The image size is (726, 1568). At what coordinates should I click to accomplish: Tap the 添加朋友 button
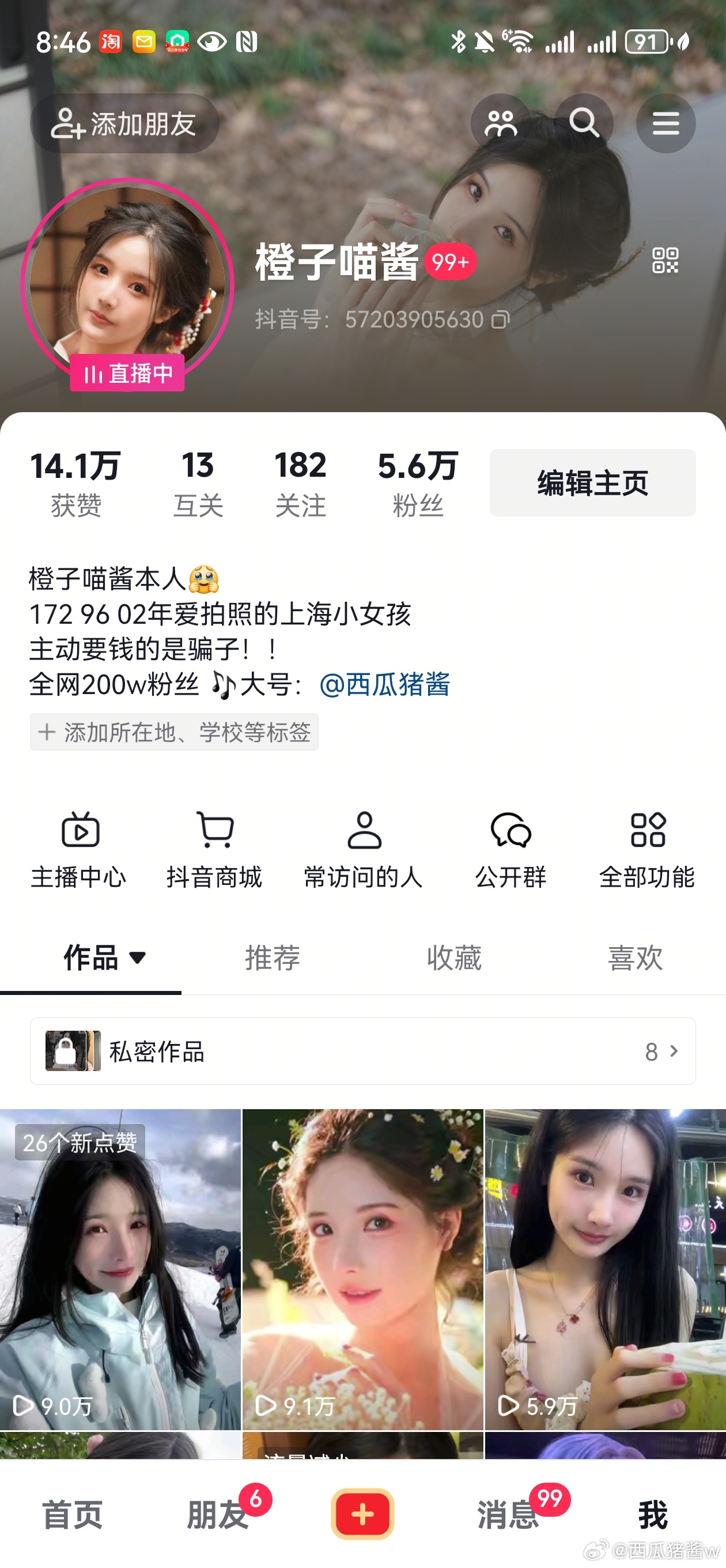click(125, 123)
